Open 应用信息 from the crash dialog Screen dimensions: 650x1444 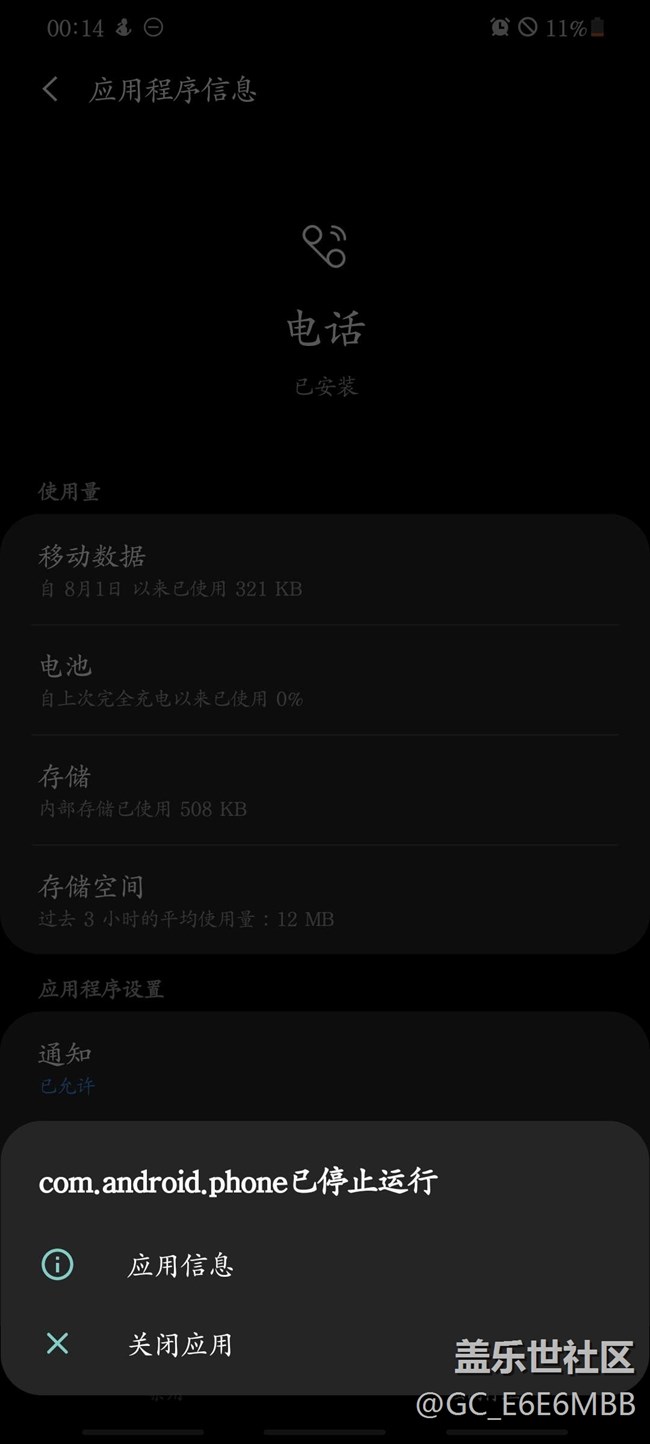click(180, 1265)
